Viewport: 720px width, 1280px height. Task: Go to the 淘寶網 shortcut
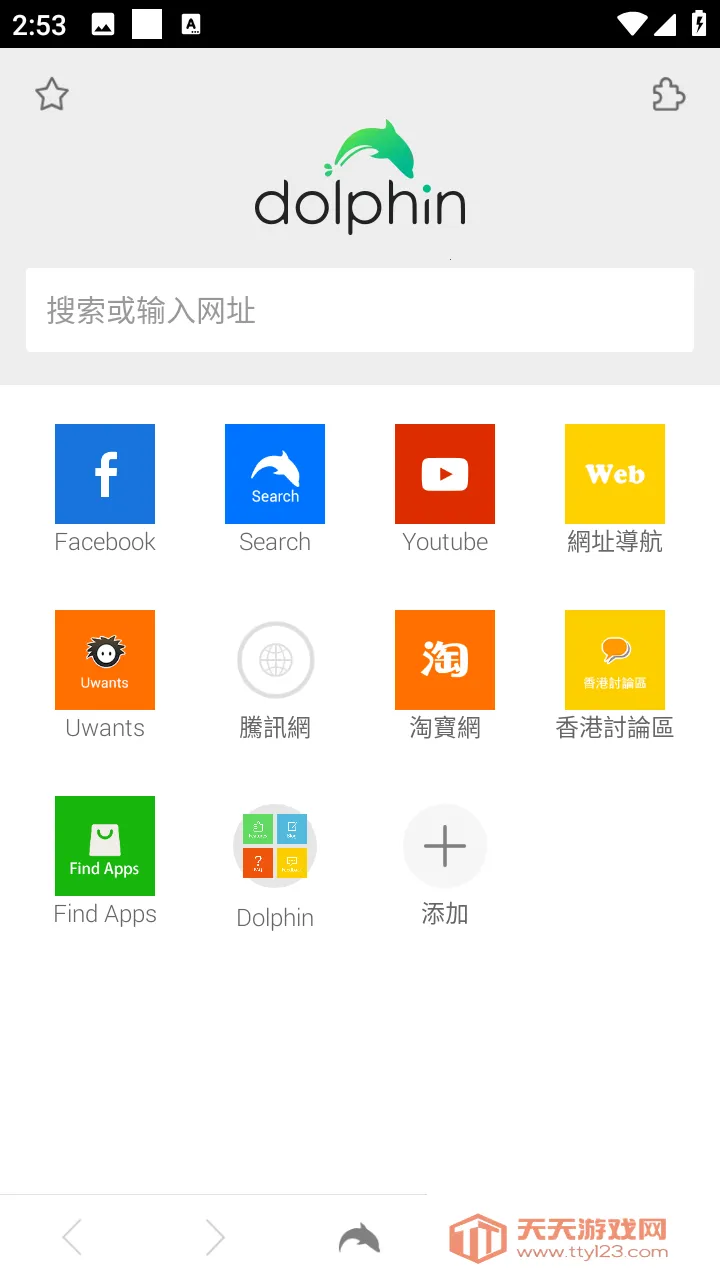coord(445,660)
